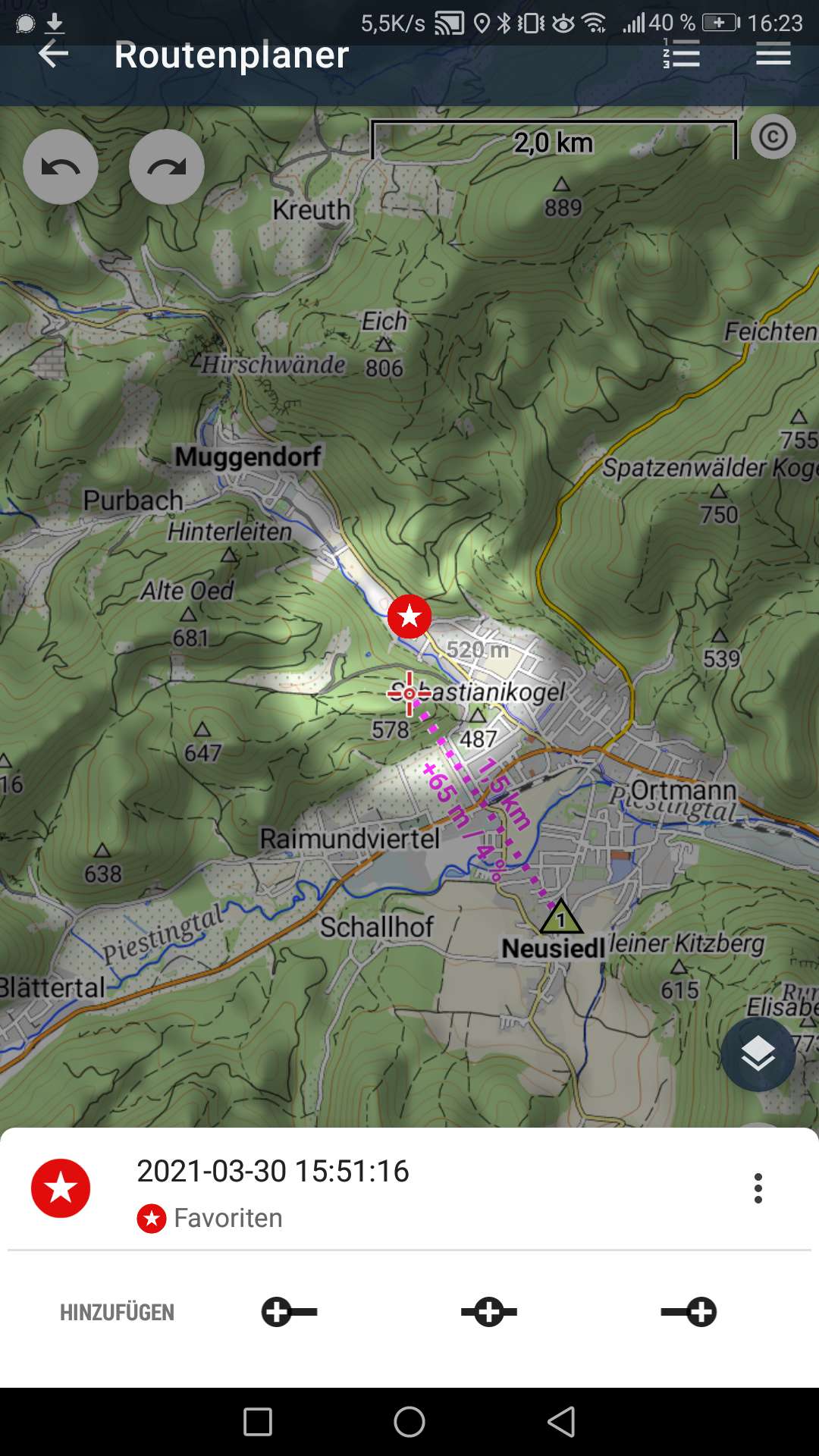Open the hamburger menu
819x1456 pixels.
(x=773, y=55)
